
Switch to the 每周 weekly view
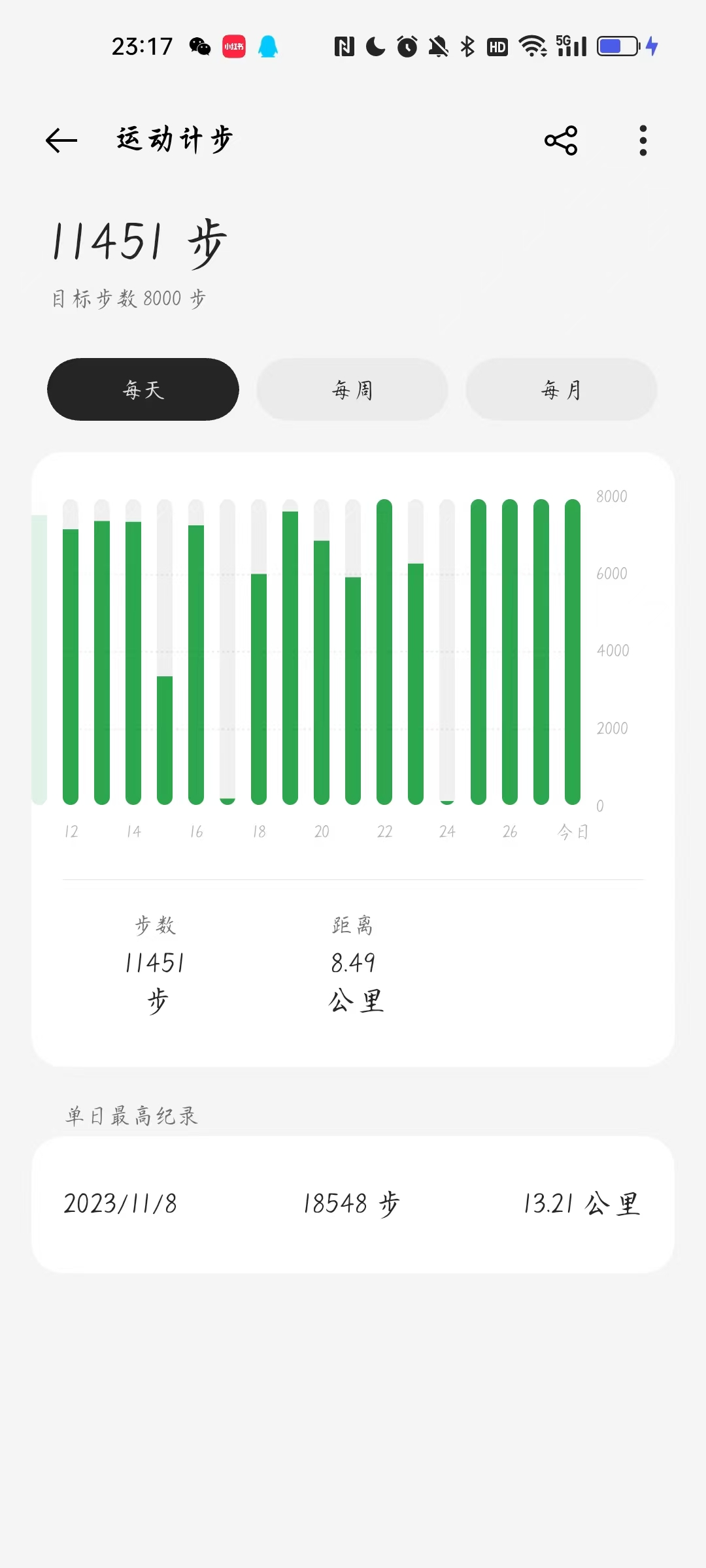click(x=352, y=389)
